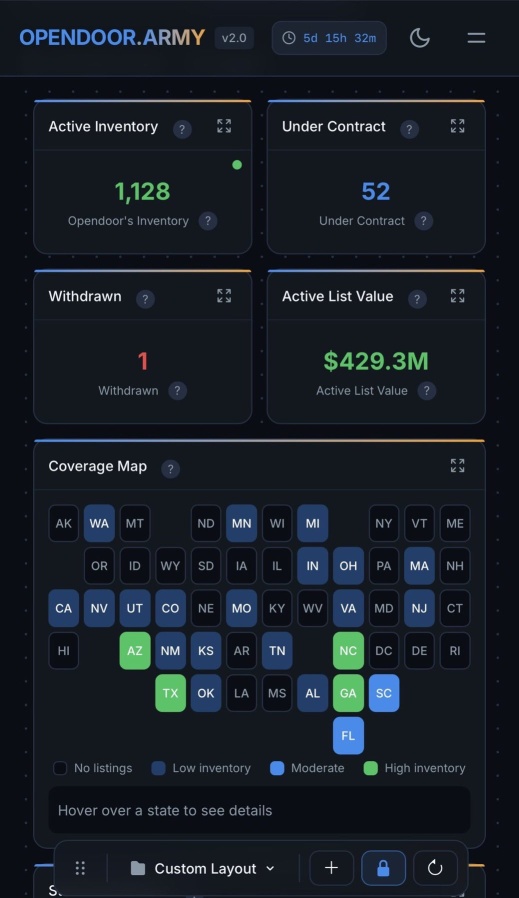The height and width of the screenshot is (898, 519).
Task: Expand the Coverage Map card
Action: (457, 466)
